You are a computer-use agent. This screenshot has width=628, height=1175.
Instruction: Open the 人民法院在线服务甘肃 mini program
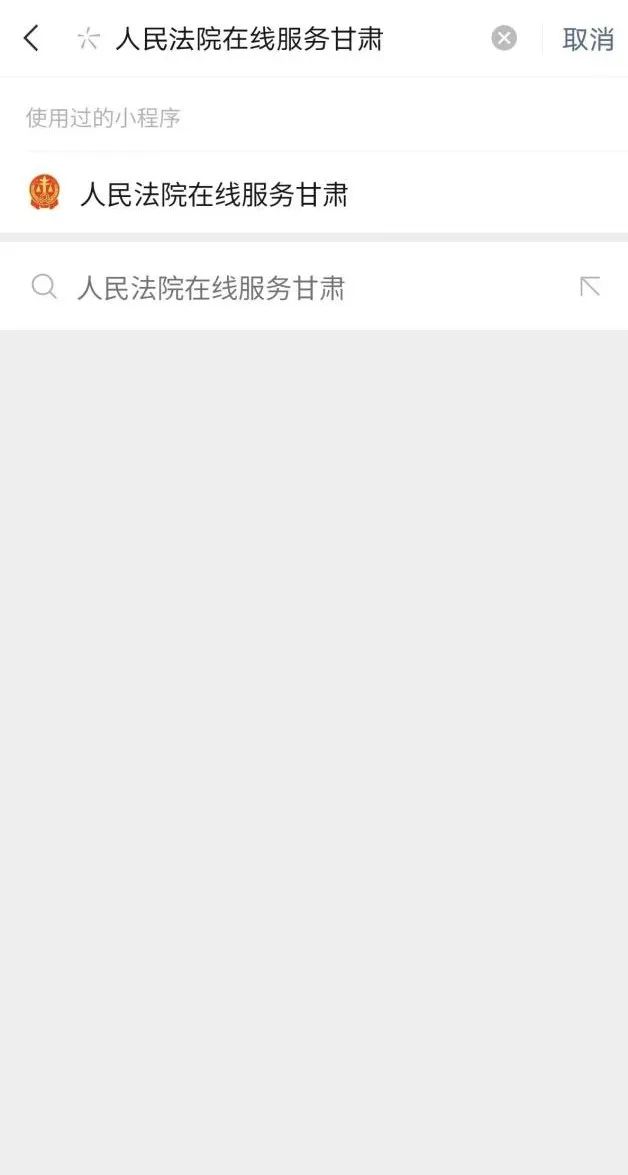coord(214,194)
